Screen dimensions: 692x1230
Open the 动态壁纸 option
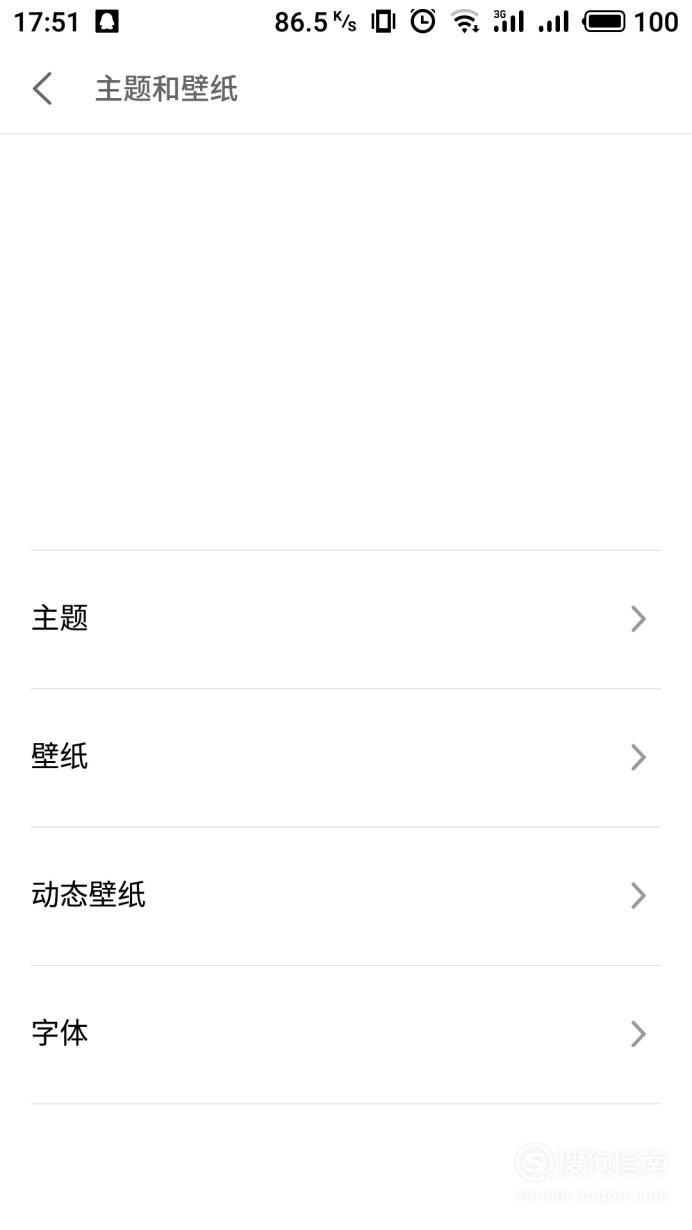346,895
